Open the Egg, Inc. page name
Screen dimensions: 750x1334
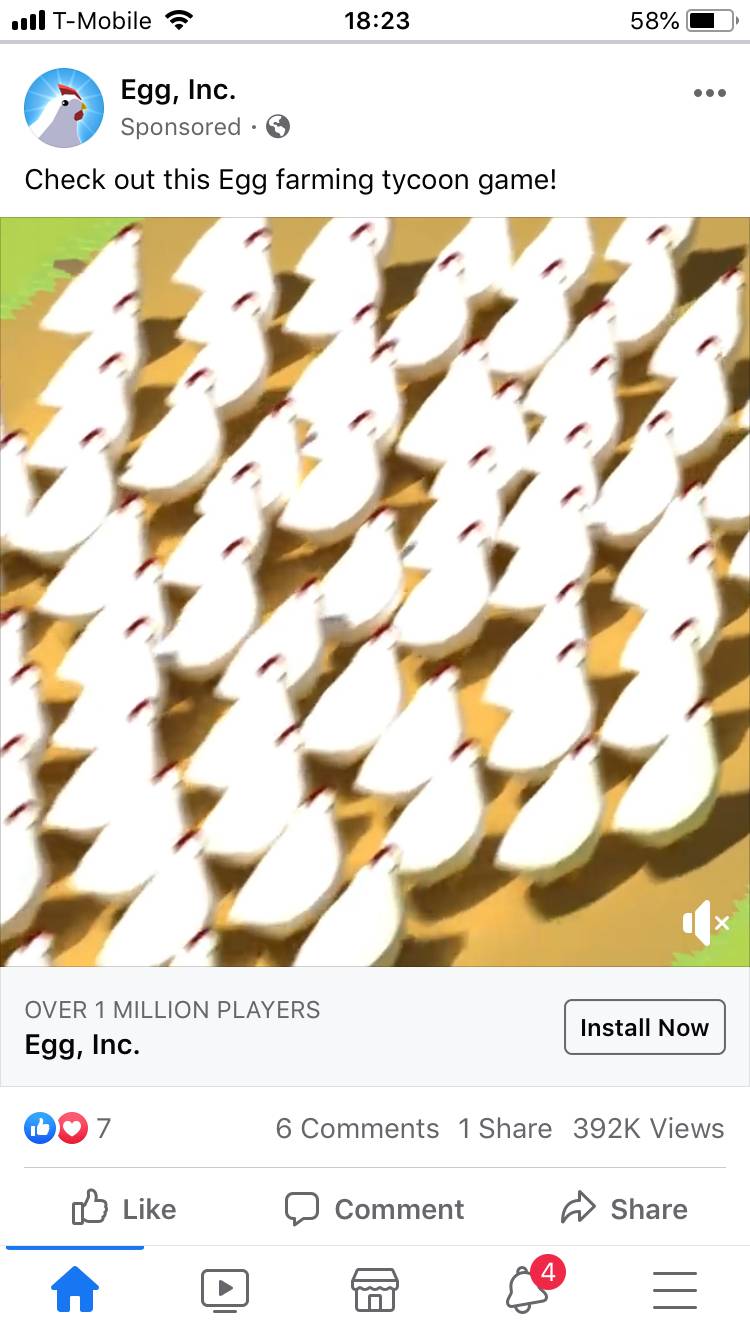178,90
